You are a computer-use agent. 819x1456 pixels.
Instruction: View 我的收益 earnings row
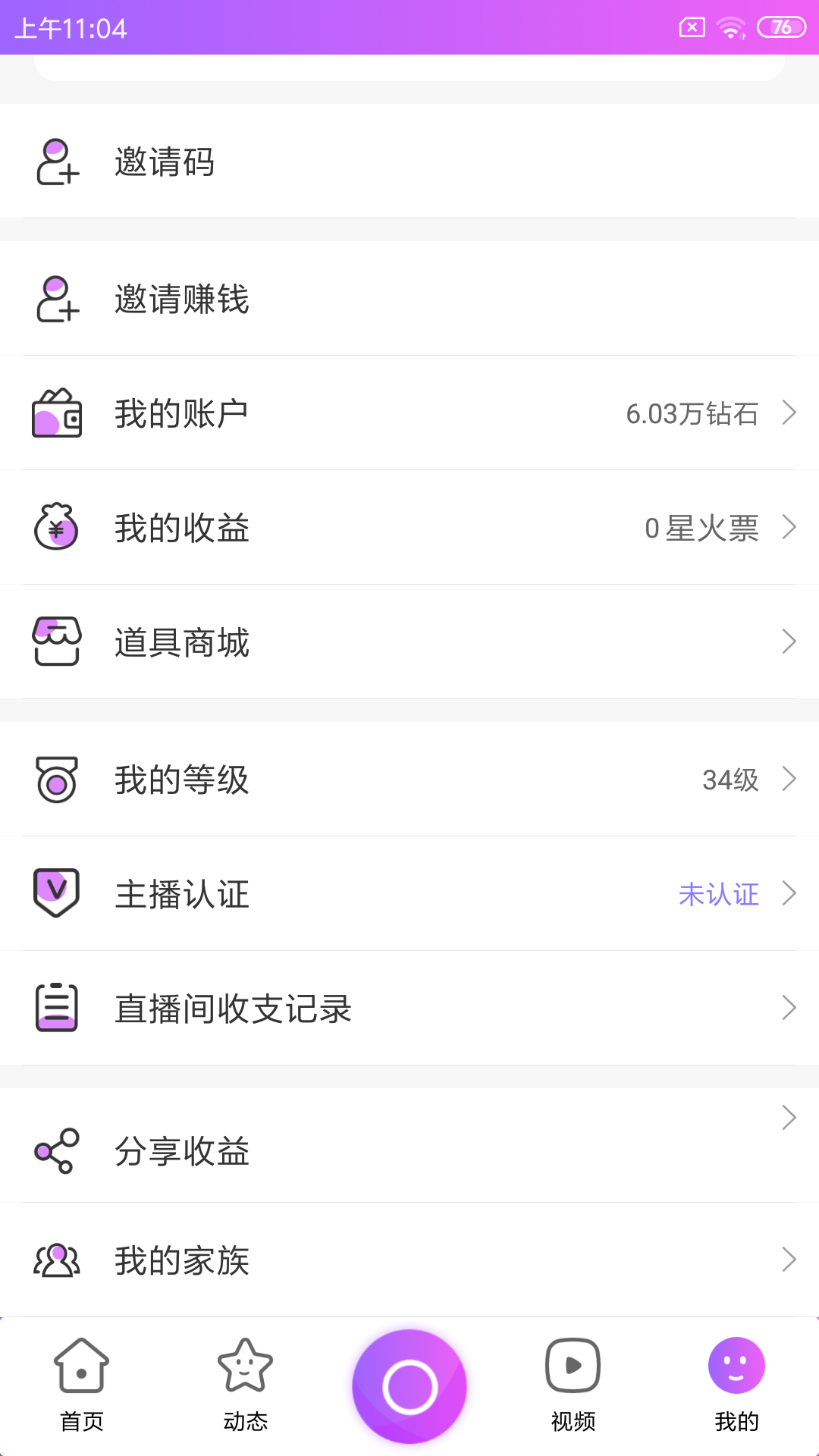click(x=409, y=528)
